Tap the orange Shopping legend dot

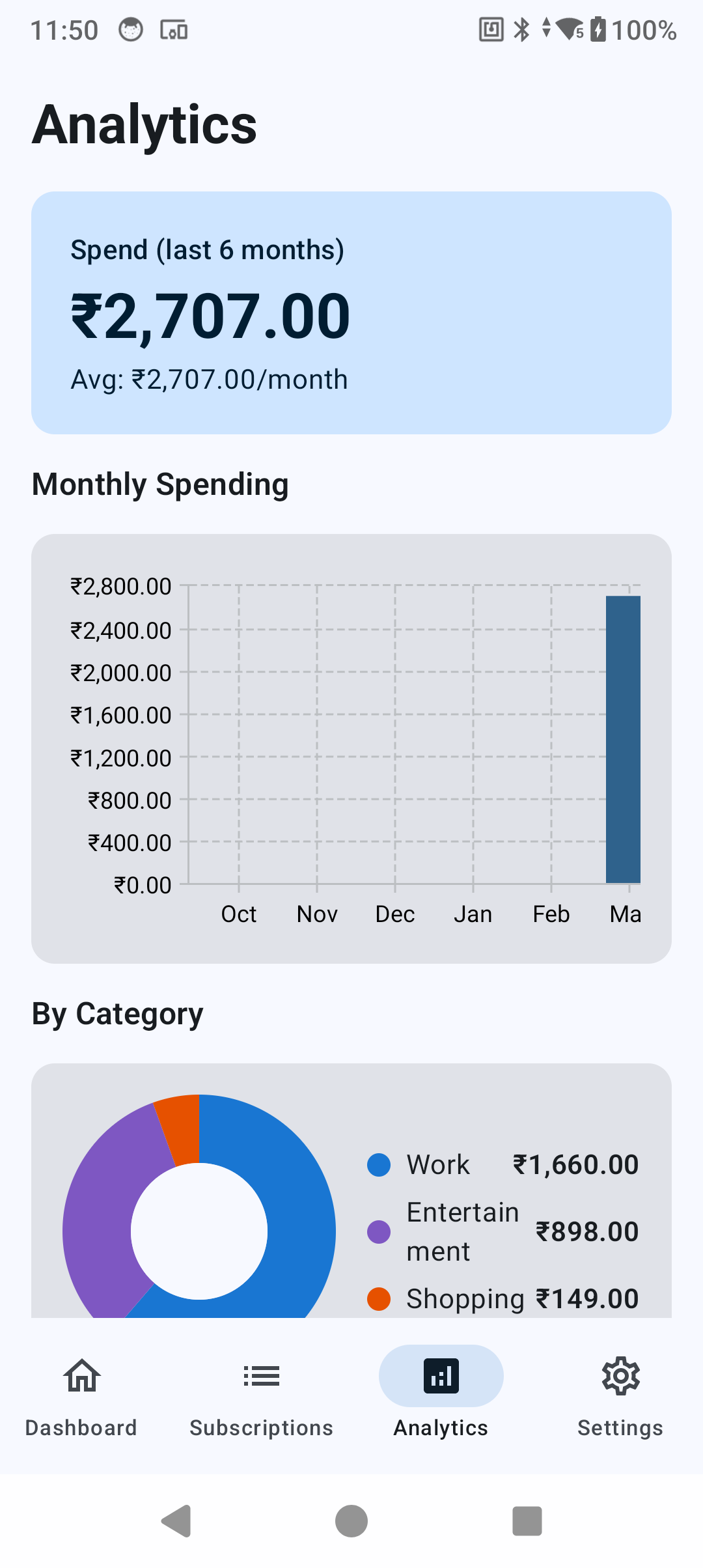(379, 1298)
